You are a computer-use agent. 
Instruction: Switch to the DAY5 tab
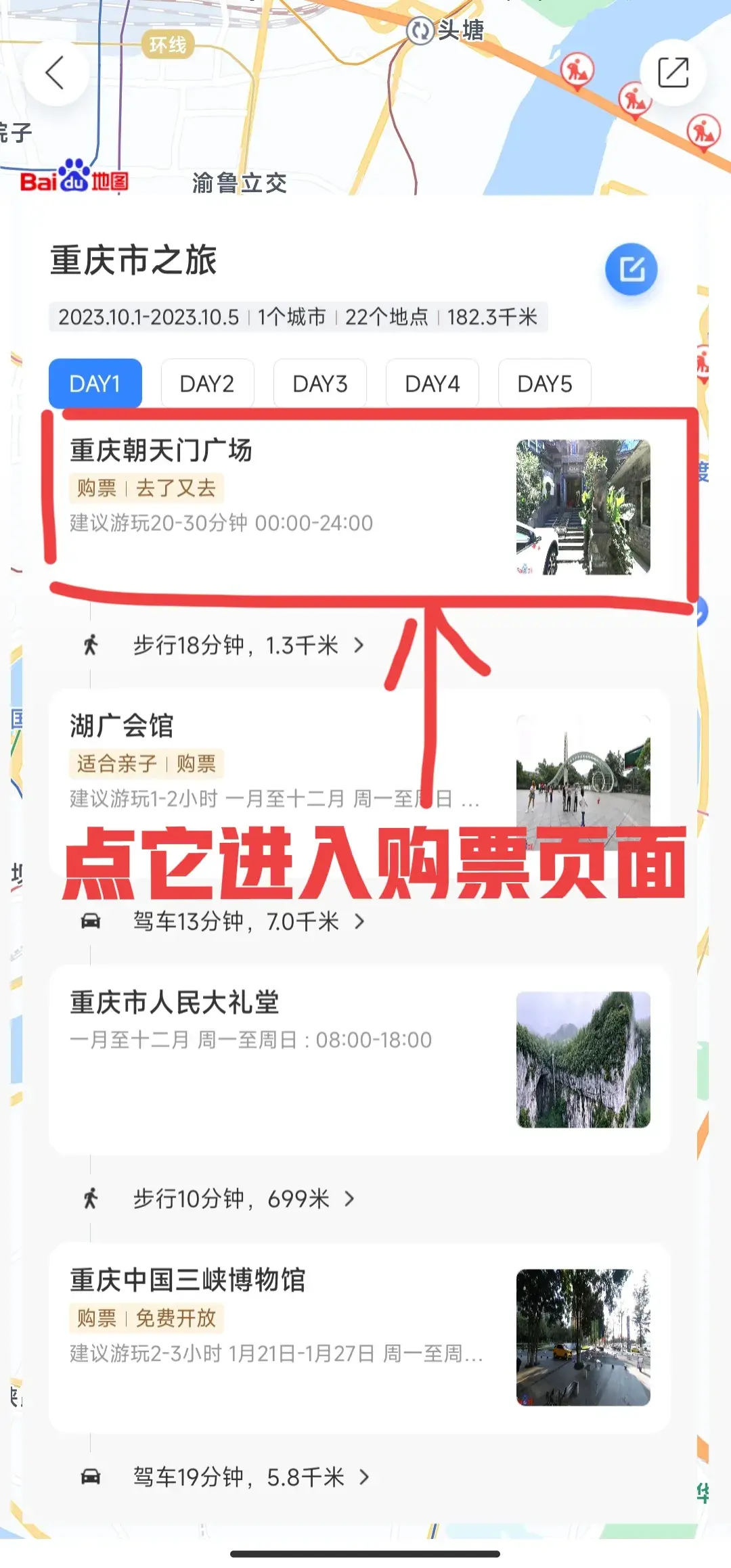[x=544, y=384]
